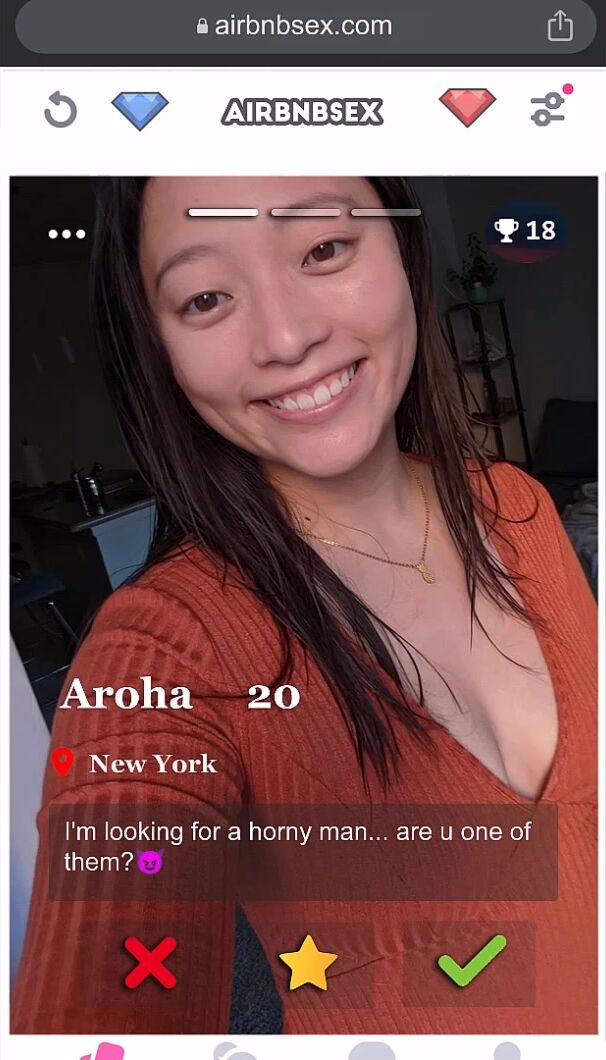The image size is (606, 1060).
Task: Tap the airbnbsex.com address bar
Action: click(295, 26)
